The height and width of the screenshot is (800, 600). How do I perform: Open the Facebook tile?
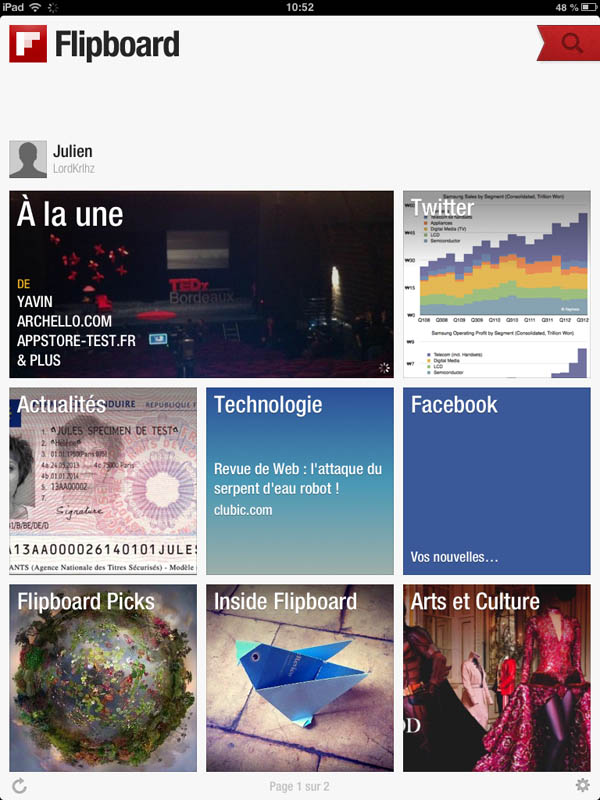(x=496, y=482)
